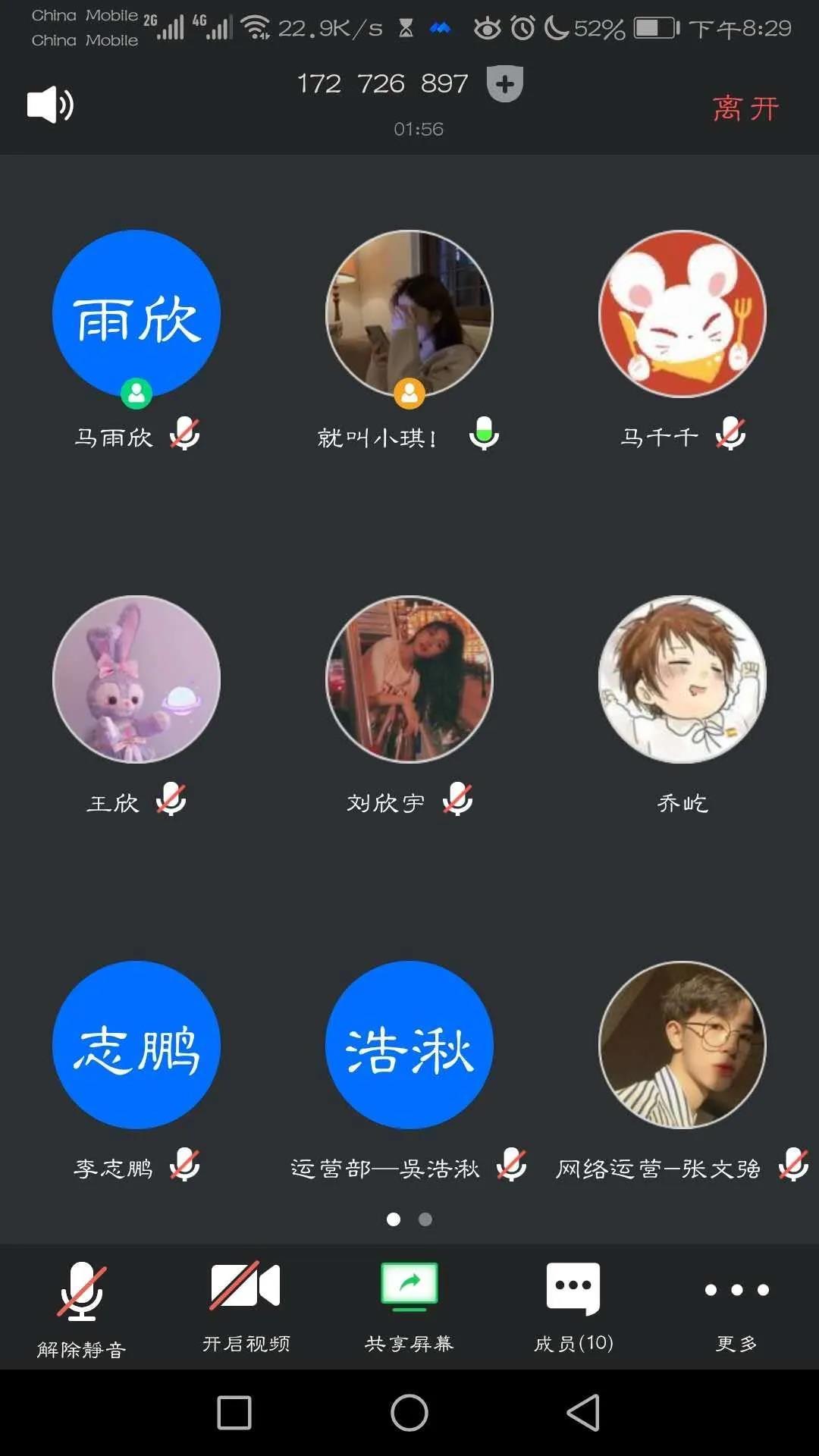The image size is (819, 1456).
Task: Select participant 乔屹's avatar
Action: pos(682,679)
